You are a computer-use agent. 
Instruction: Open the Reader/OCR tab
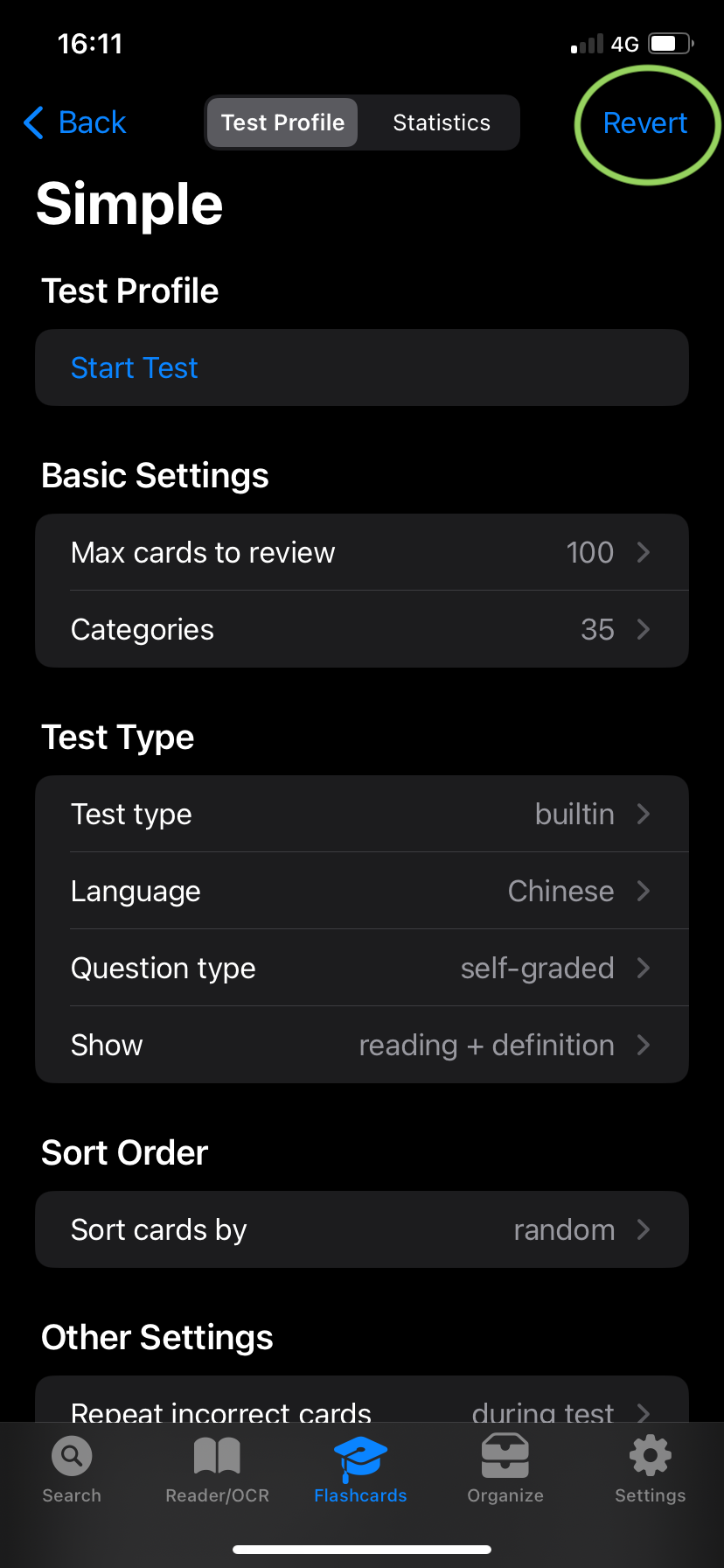(217, 1470)
